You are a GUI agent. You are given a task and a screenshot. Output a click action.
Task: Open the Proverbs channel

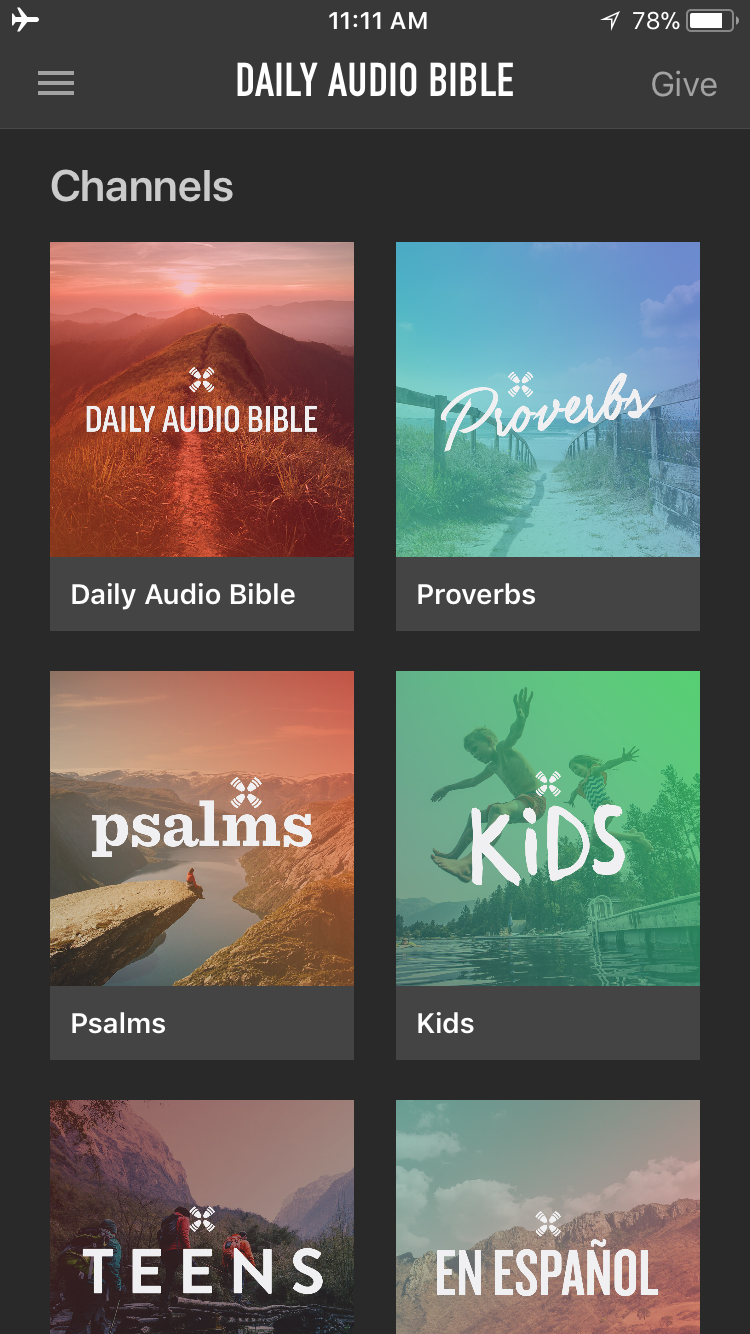(547, 435)
